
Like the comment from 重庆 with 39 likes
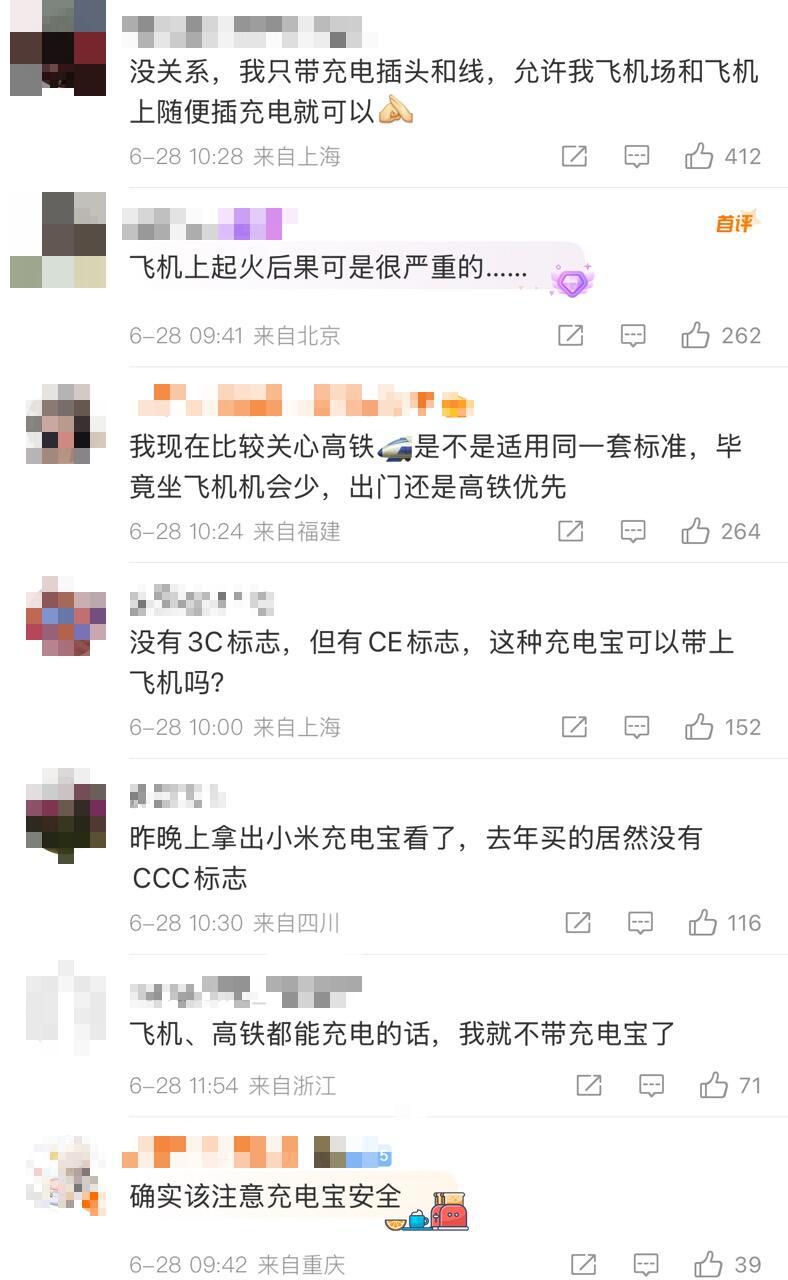point(709,1264)
